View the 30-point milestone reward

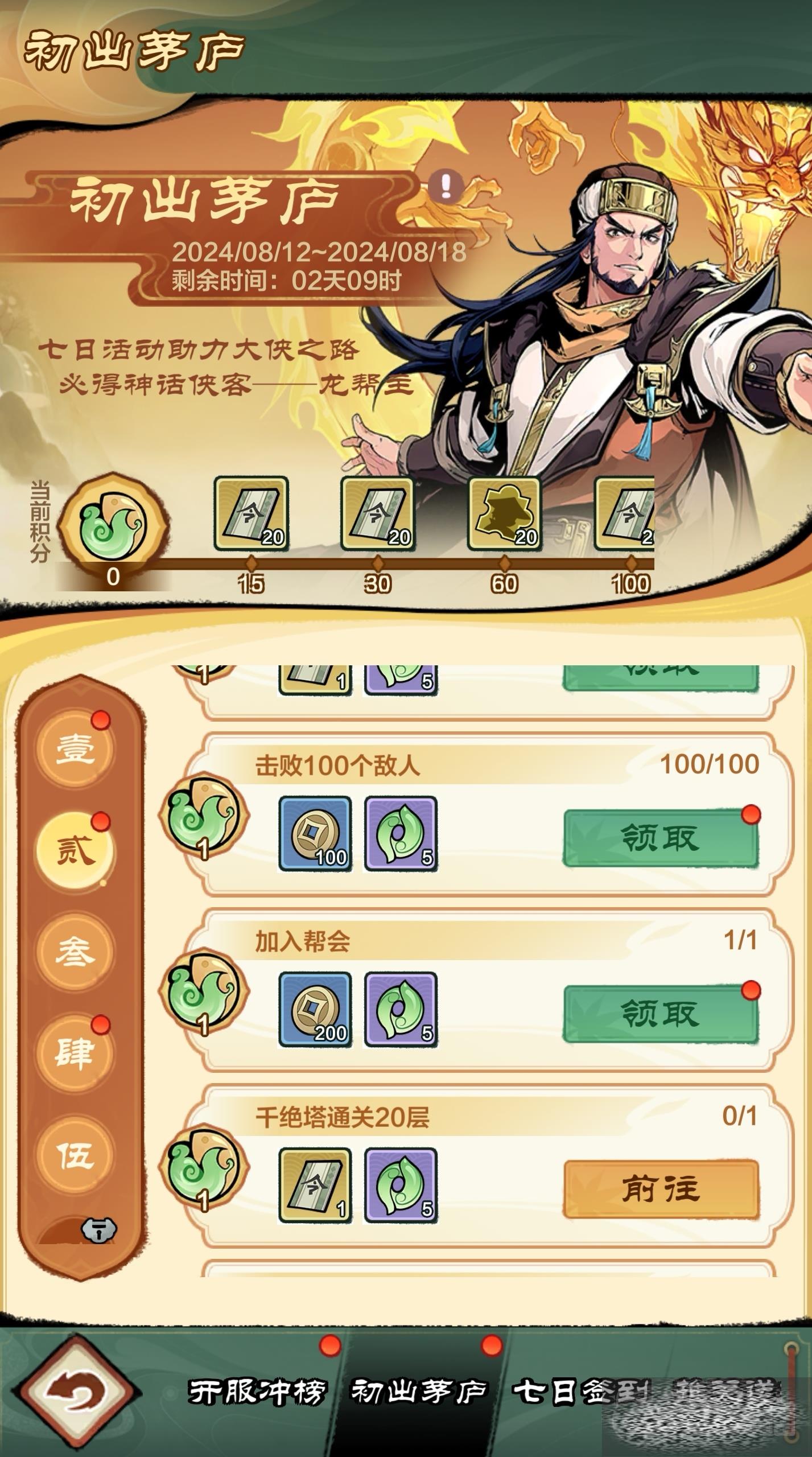coord(377,514)
